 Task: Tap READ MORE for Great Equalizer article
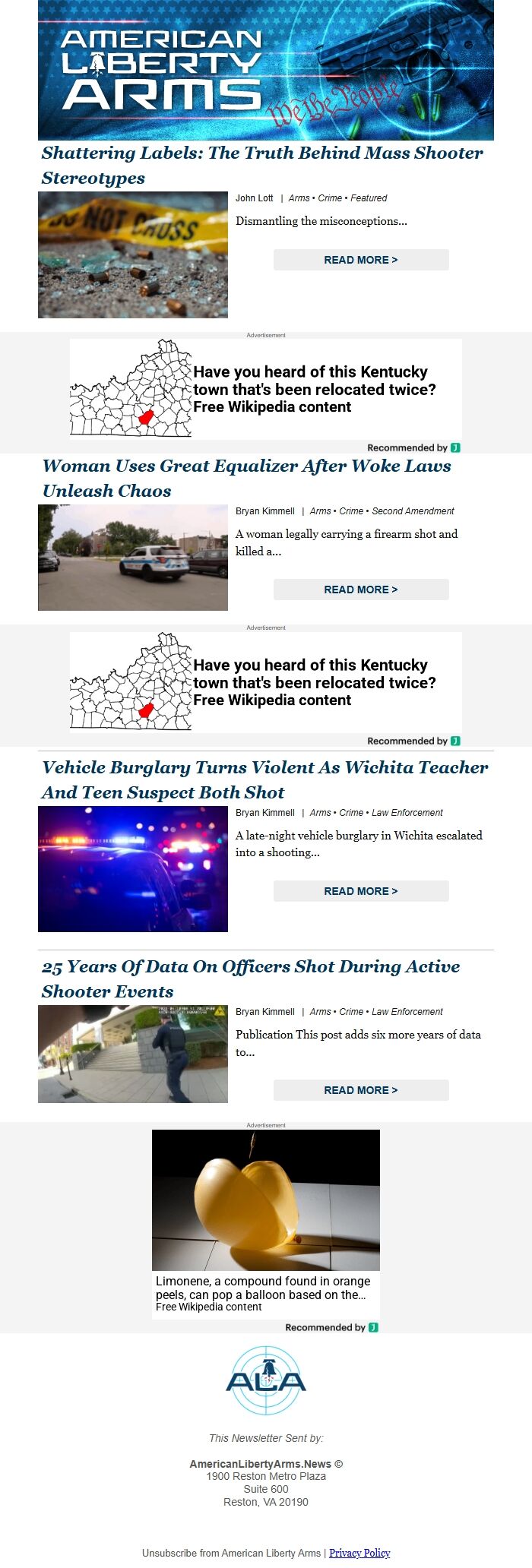pos(361,590)
